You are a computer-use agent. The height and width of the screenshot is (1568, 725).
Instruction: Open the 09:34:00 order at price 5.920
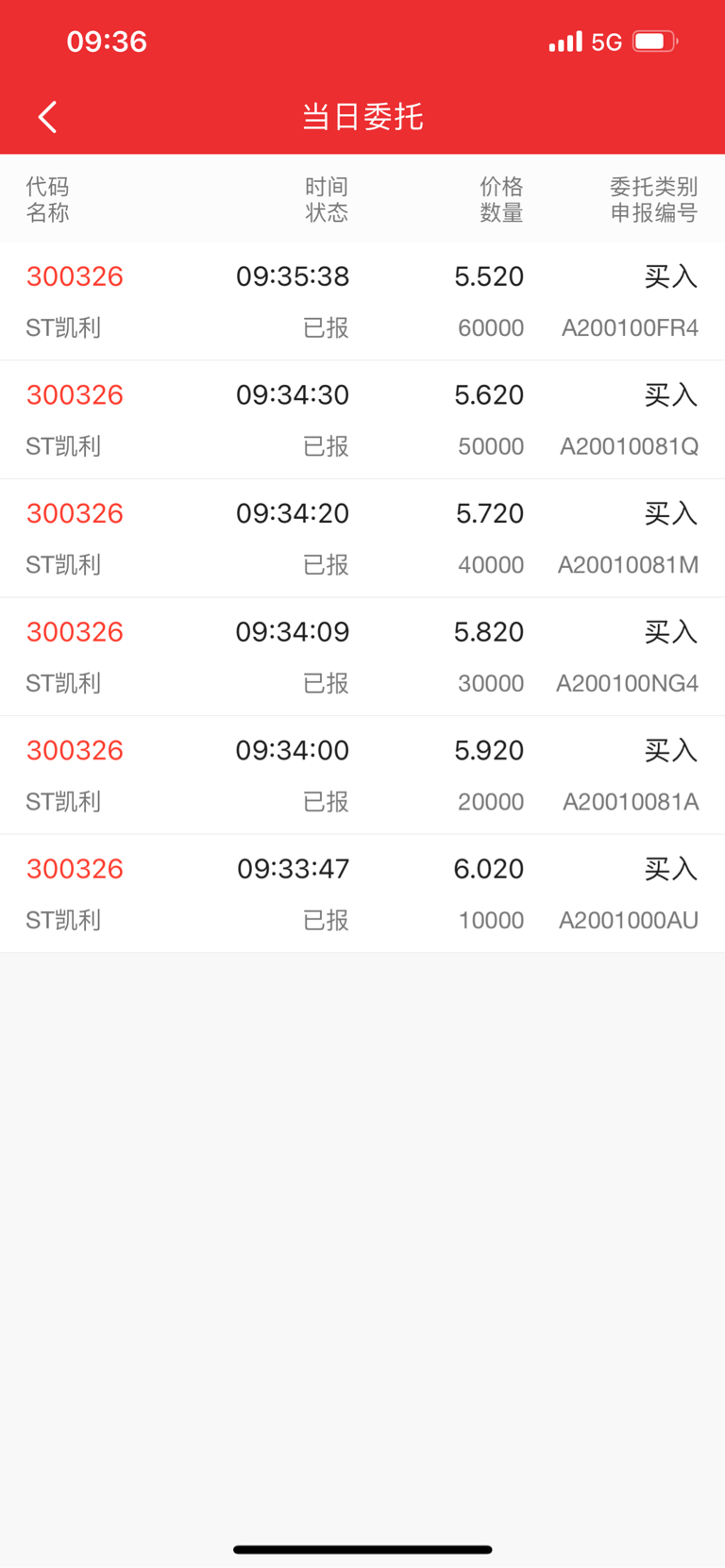tap(362, 776)
